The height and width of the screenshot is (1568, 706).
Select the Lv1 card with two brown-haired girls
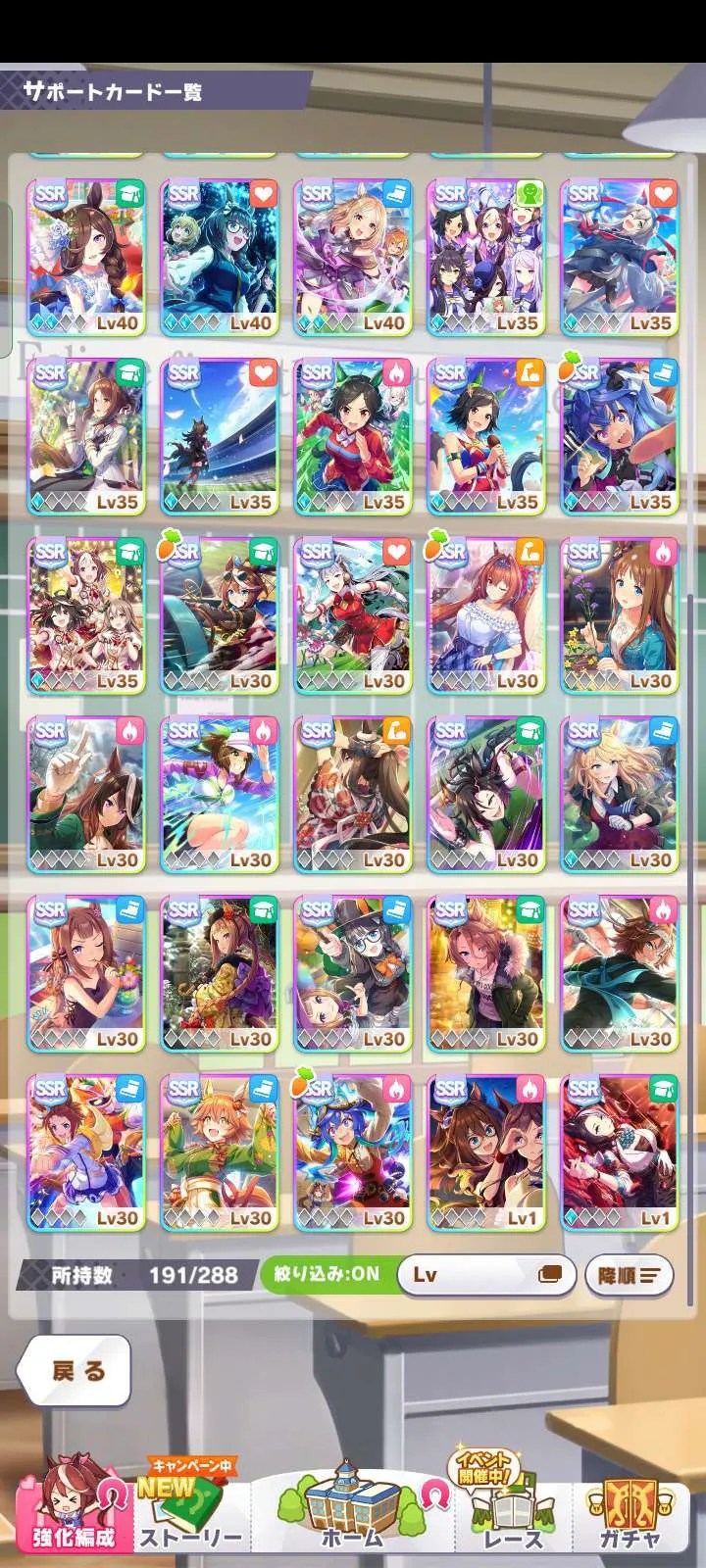(x=485, y=1151)
